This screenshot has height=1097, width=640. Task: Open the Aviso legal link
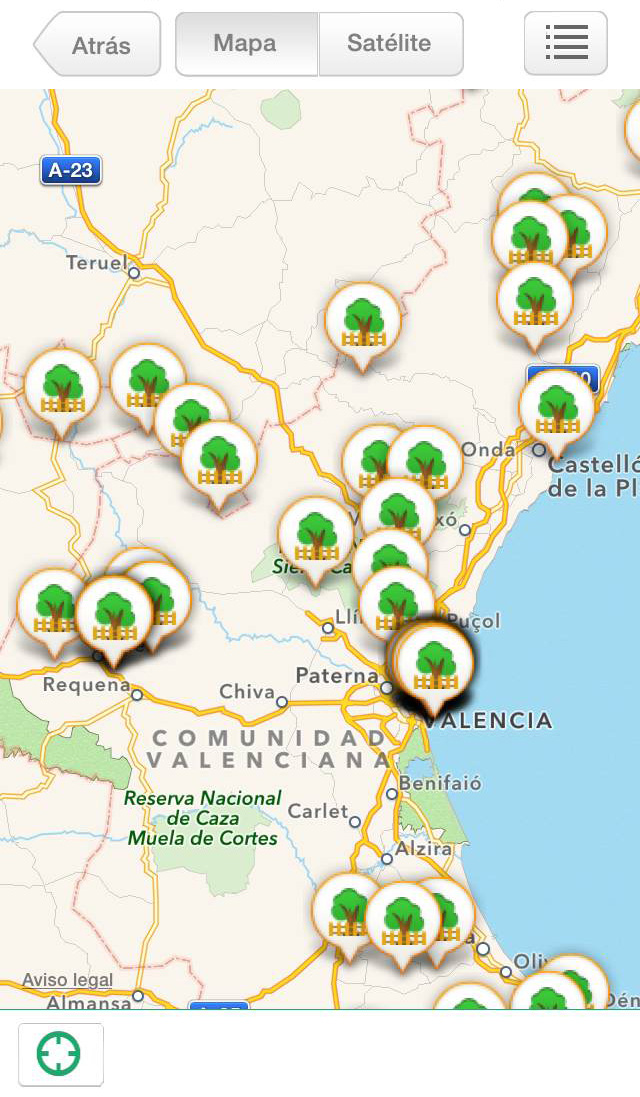click(x=67, y=980)
